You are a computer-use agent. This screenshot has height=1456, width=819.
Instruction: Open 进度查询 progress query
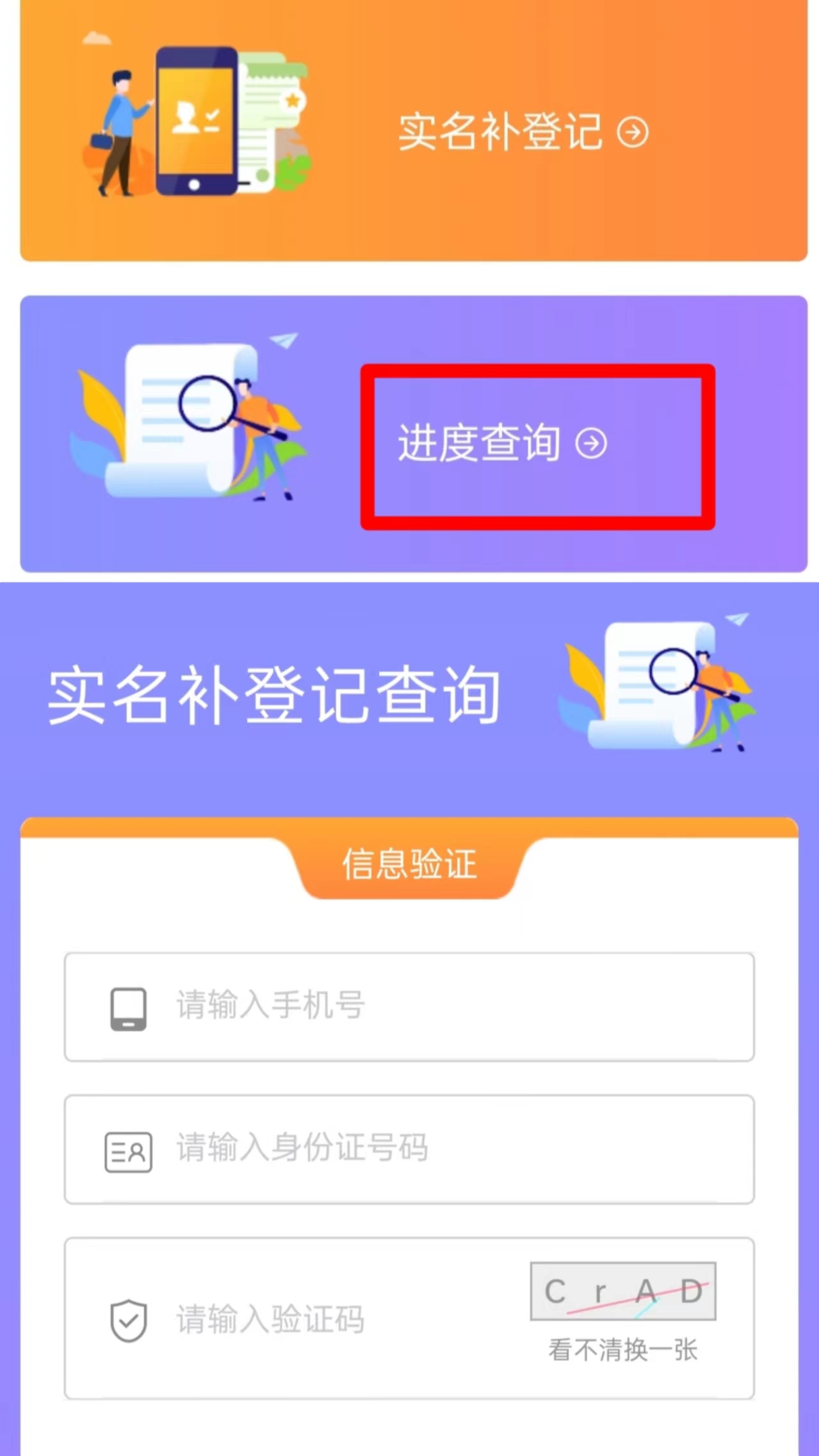click(x=502, y=443)
